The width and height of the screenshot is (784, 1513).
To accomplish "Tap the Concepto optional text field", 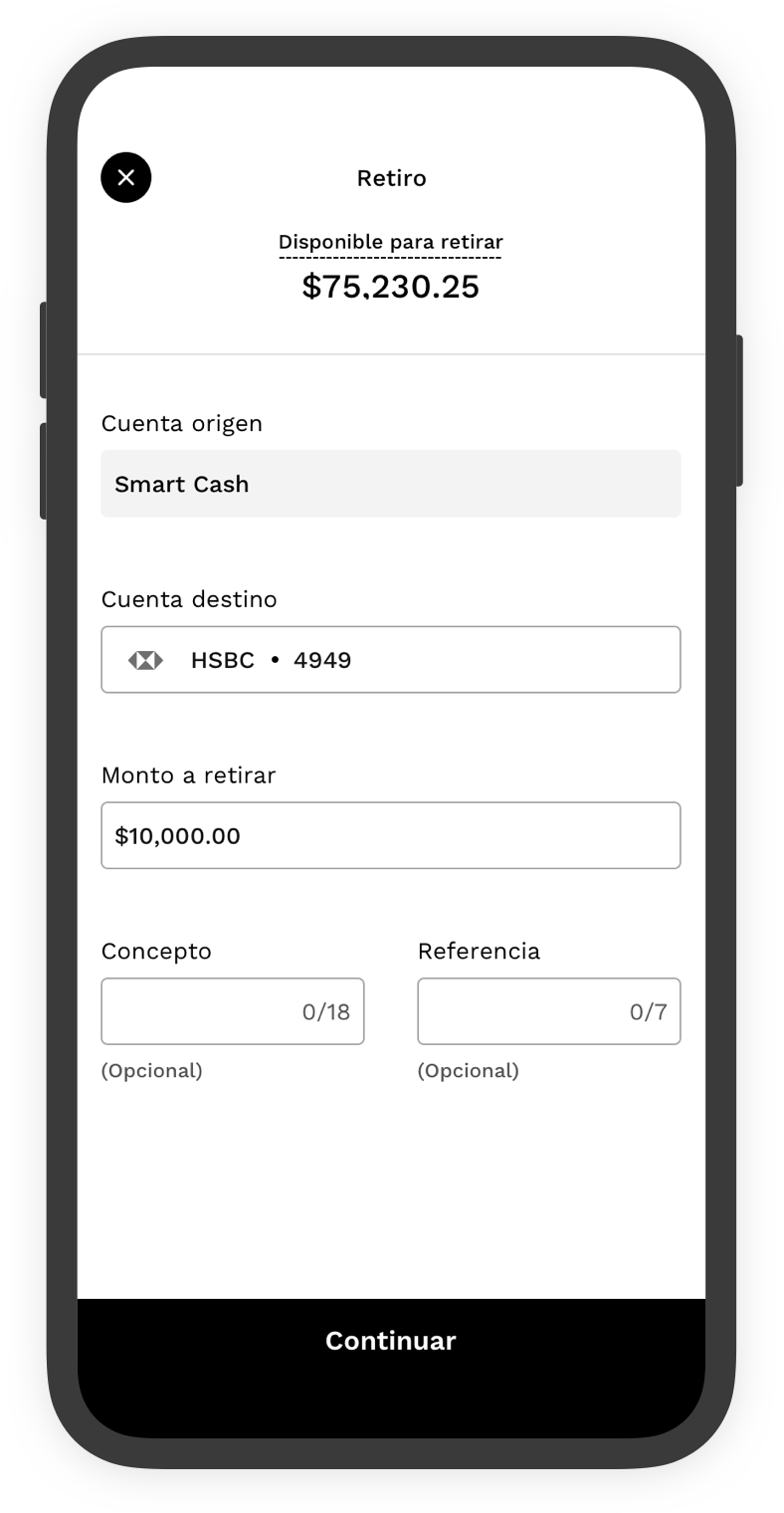I will tap(233, 1011).
